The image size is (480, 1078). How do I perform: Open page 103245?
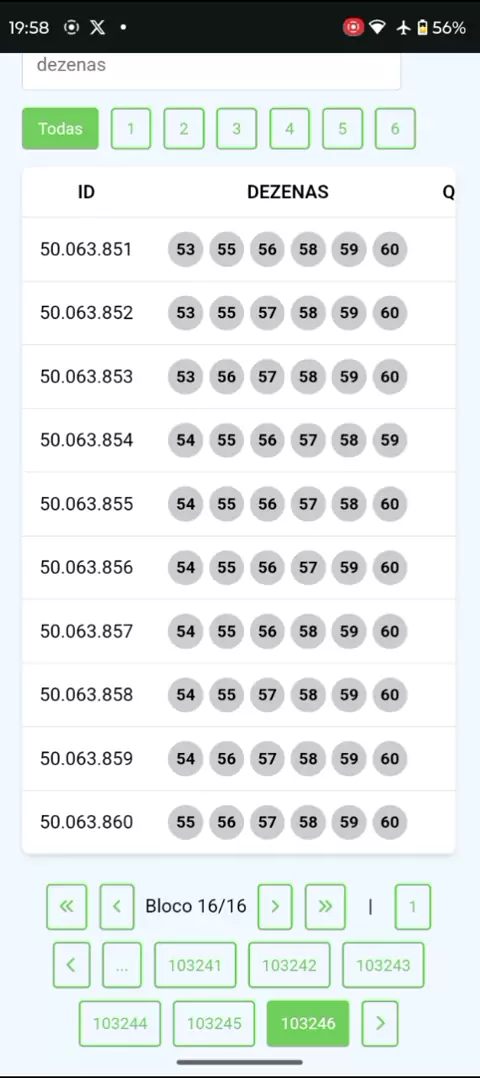click(x=214, y=1024)
